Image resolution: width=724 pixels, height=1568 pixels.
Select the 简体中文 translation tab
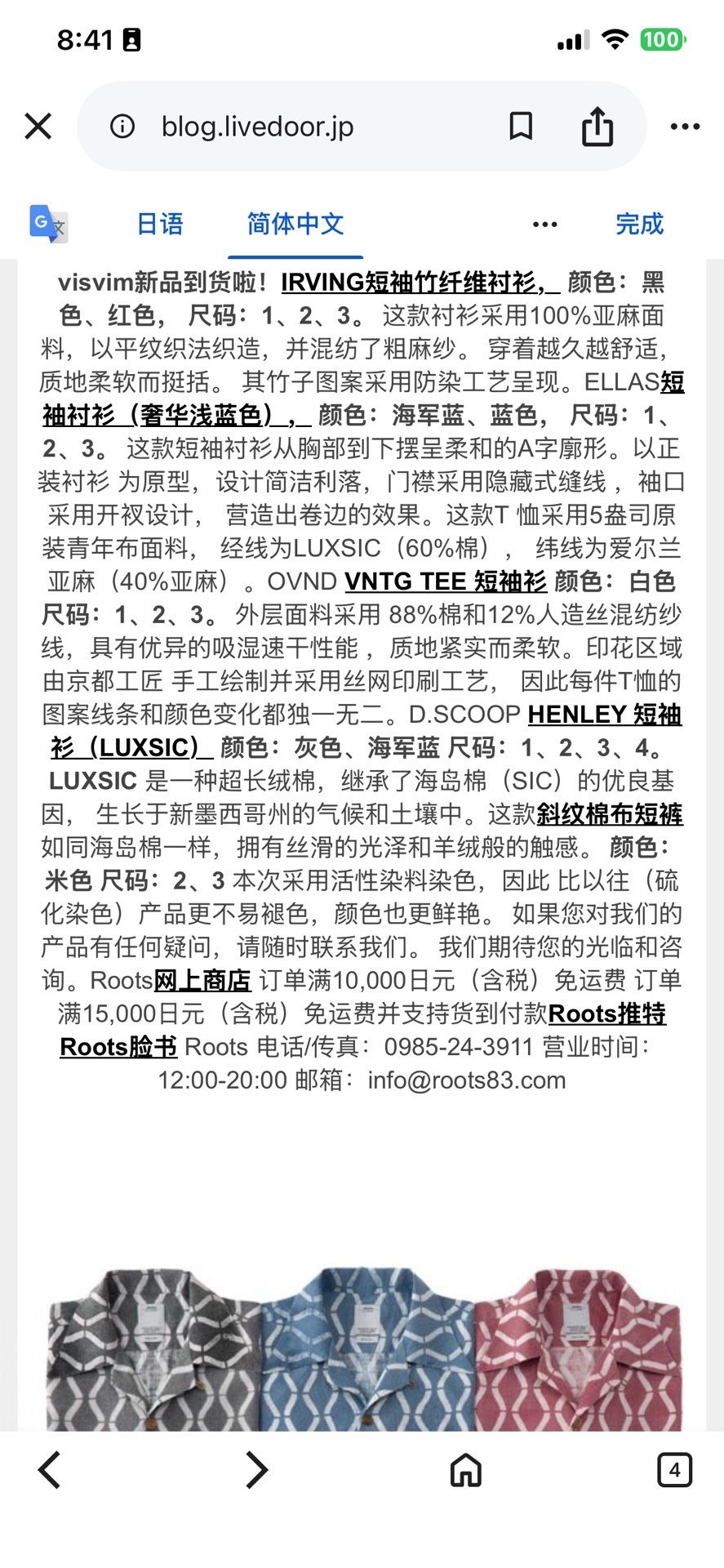pyautogui.click(x=295, y=224)
